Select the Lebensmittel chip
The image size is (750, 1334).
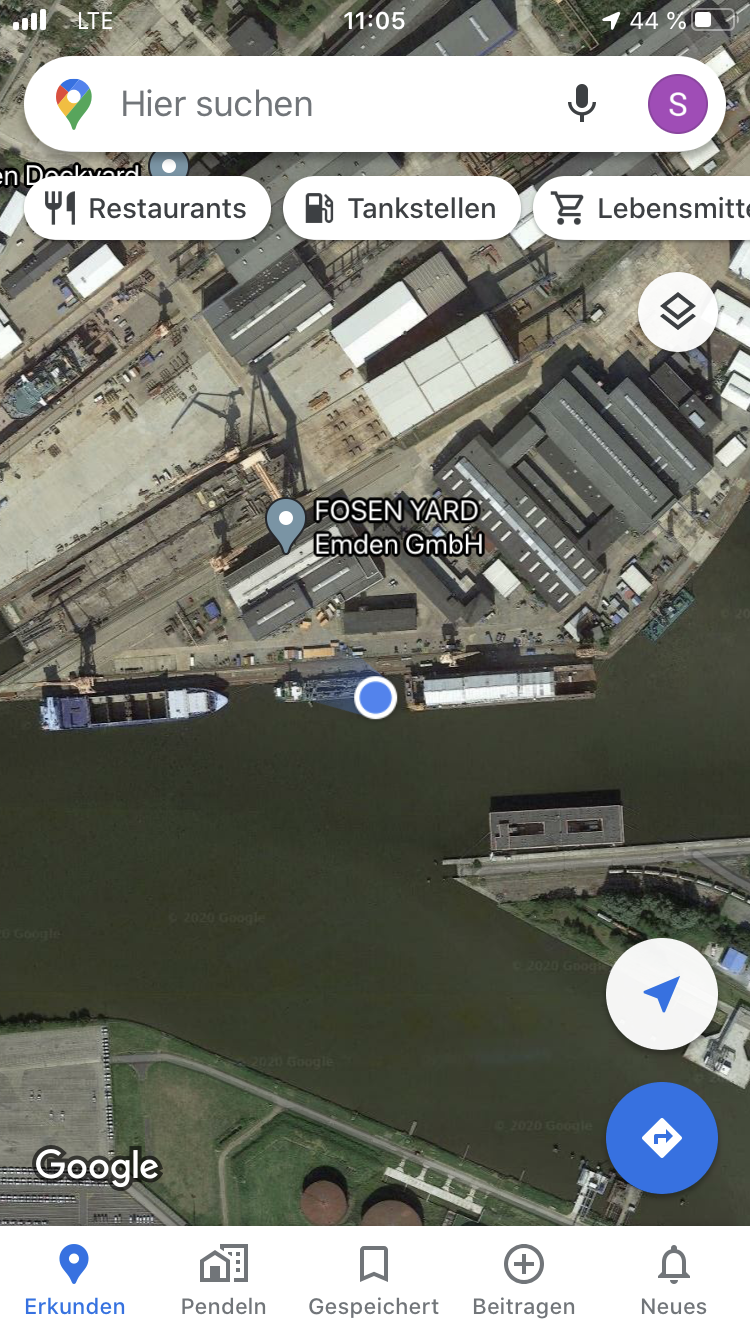click(642, 208)
